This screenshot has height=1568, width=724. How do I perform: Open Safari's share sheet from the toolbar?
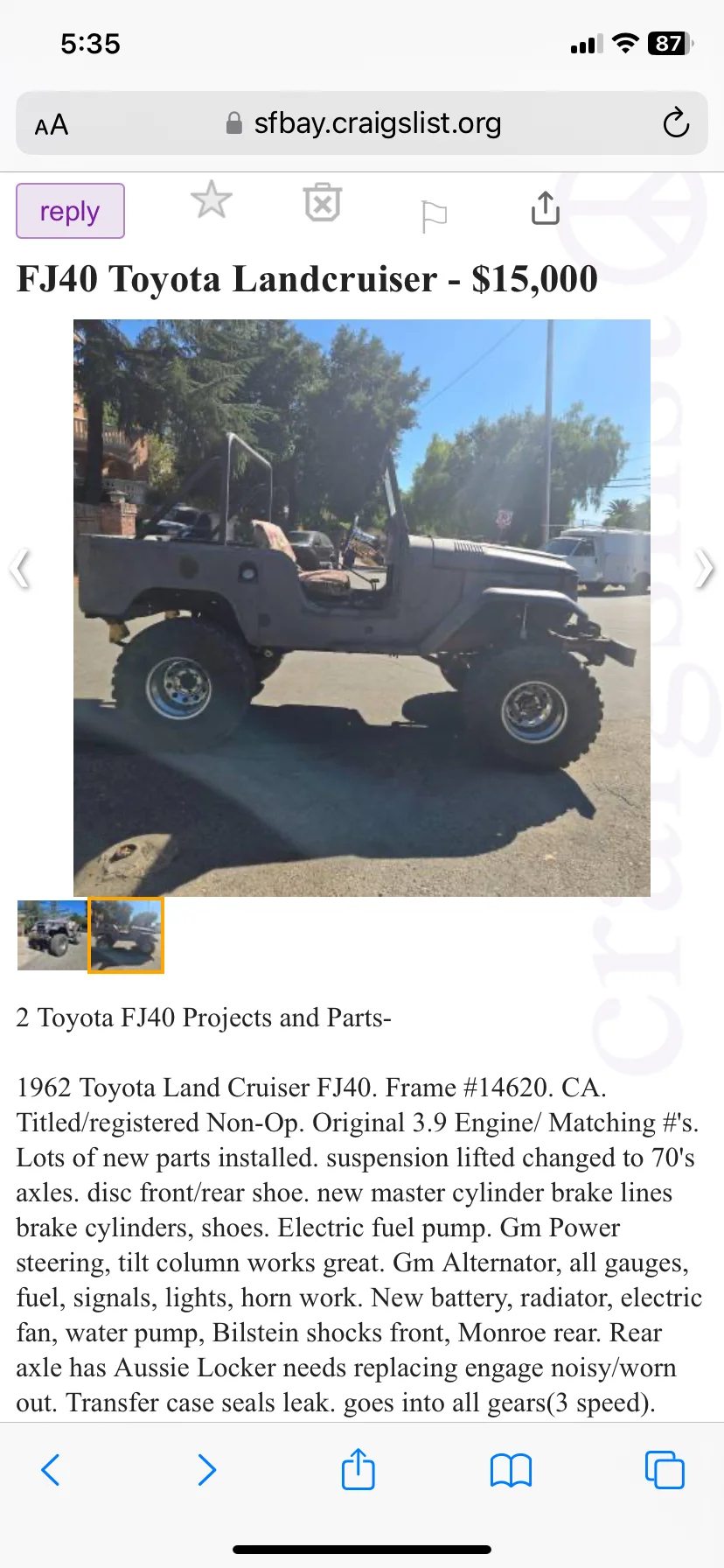[x=358, y=1469]
